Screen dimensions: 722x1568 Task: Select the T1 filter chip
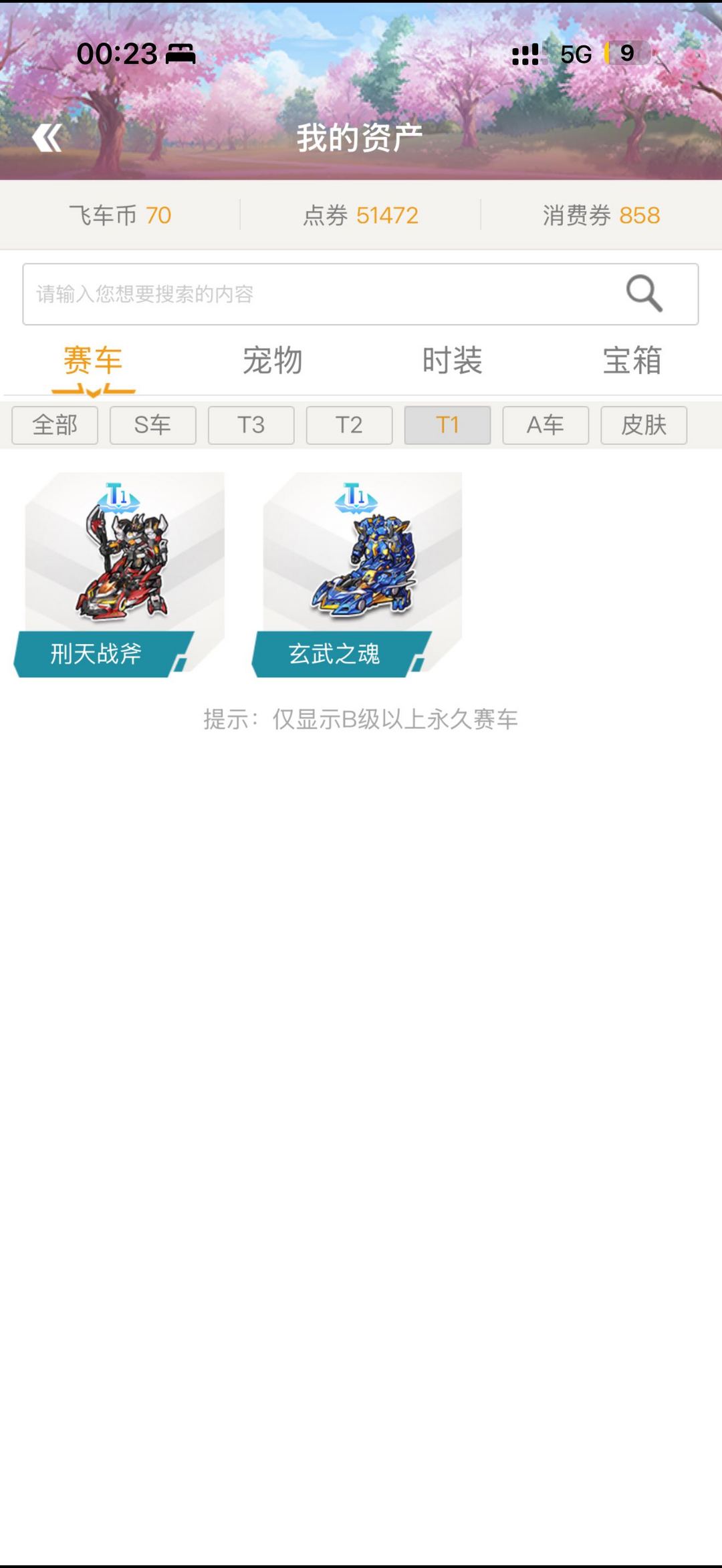pyautogui.click(x=448, y=425)
